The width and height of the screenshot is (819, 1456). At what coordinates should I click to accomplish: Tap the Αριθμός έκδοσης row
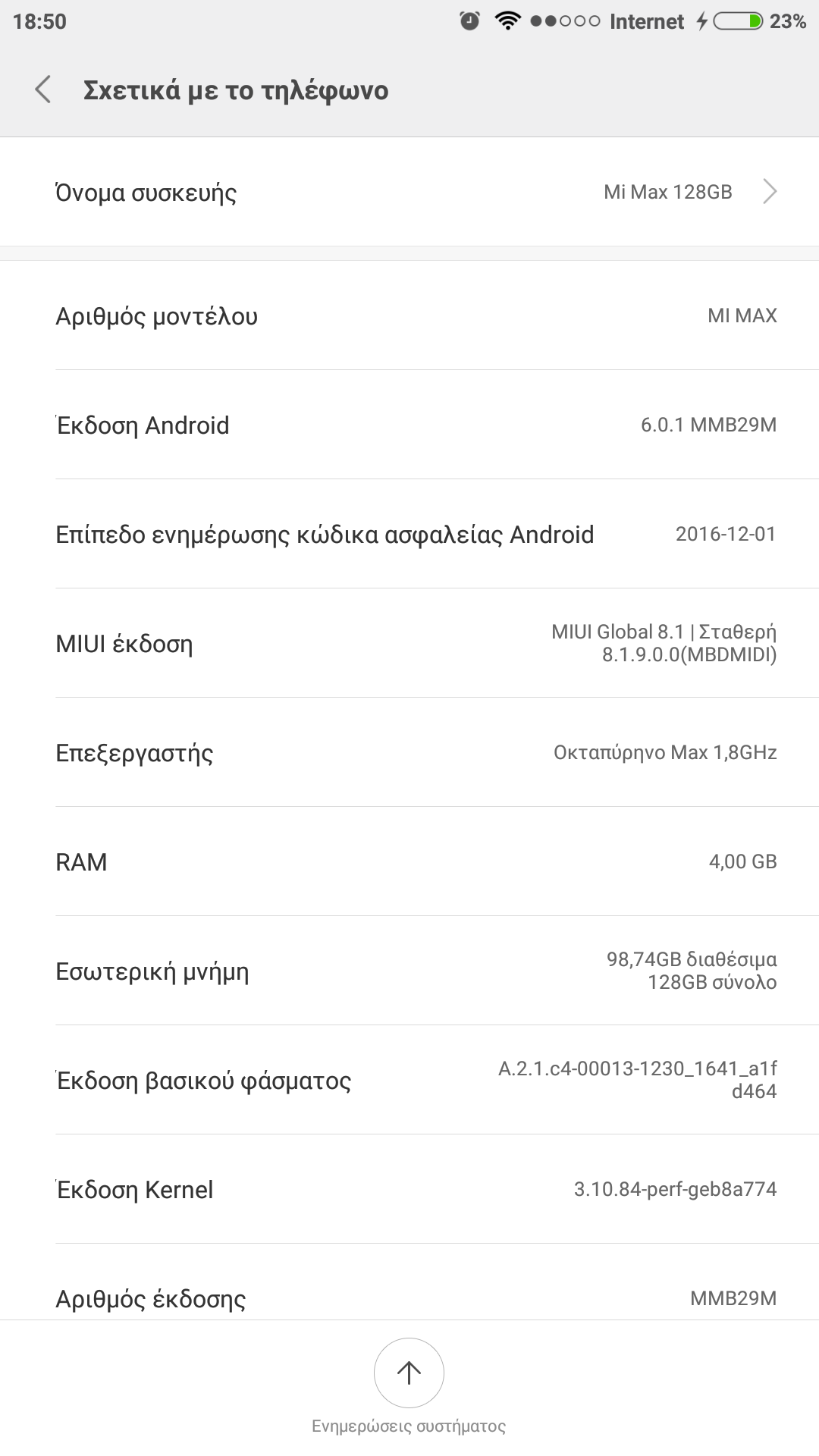pyautogui.click(x=409, y=1297)
